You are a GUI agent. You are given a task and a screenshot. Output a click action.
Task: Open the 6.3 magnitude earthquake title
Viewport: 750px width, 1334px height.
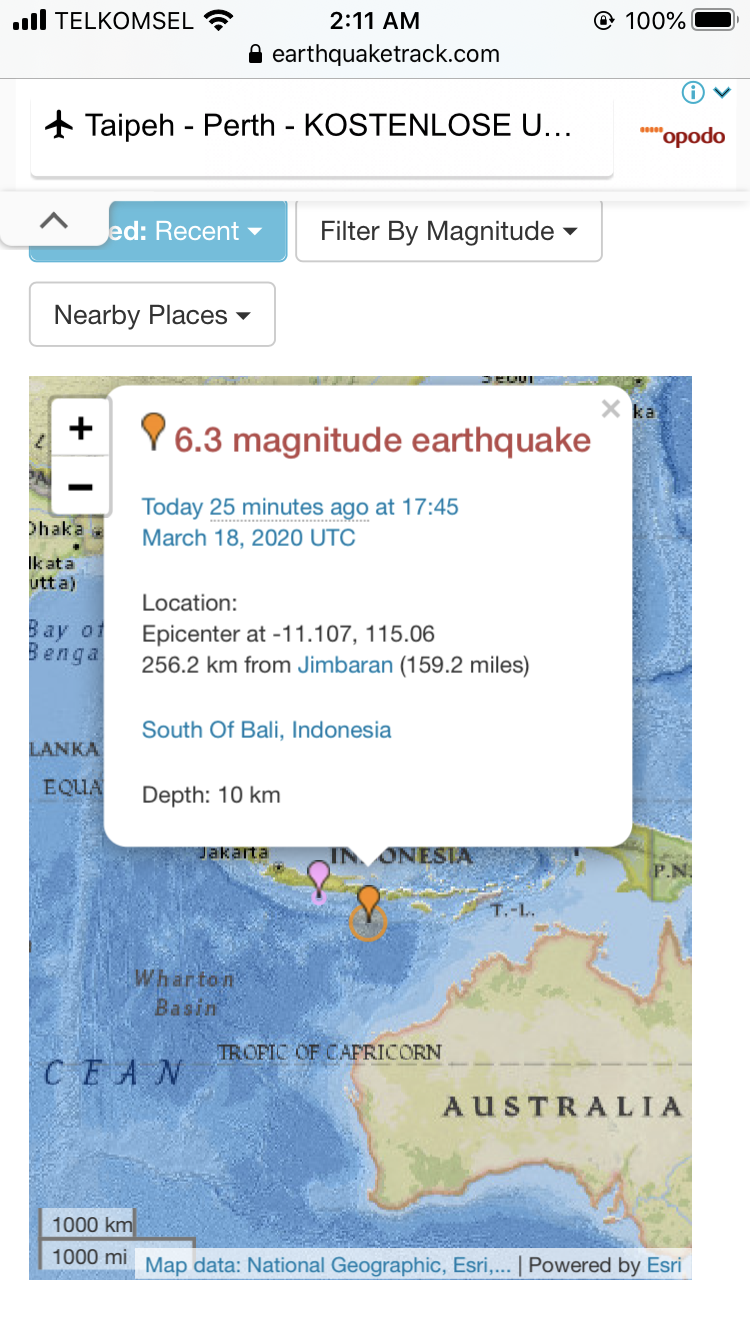[x=382, y=440]
